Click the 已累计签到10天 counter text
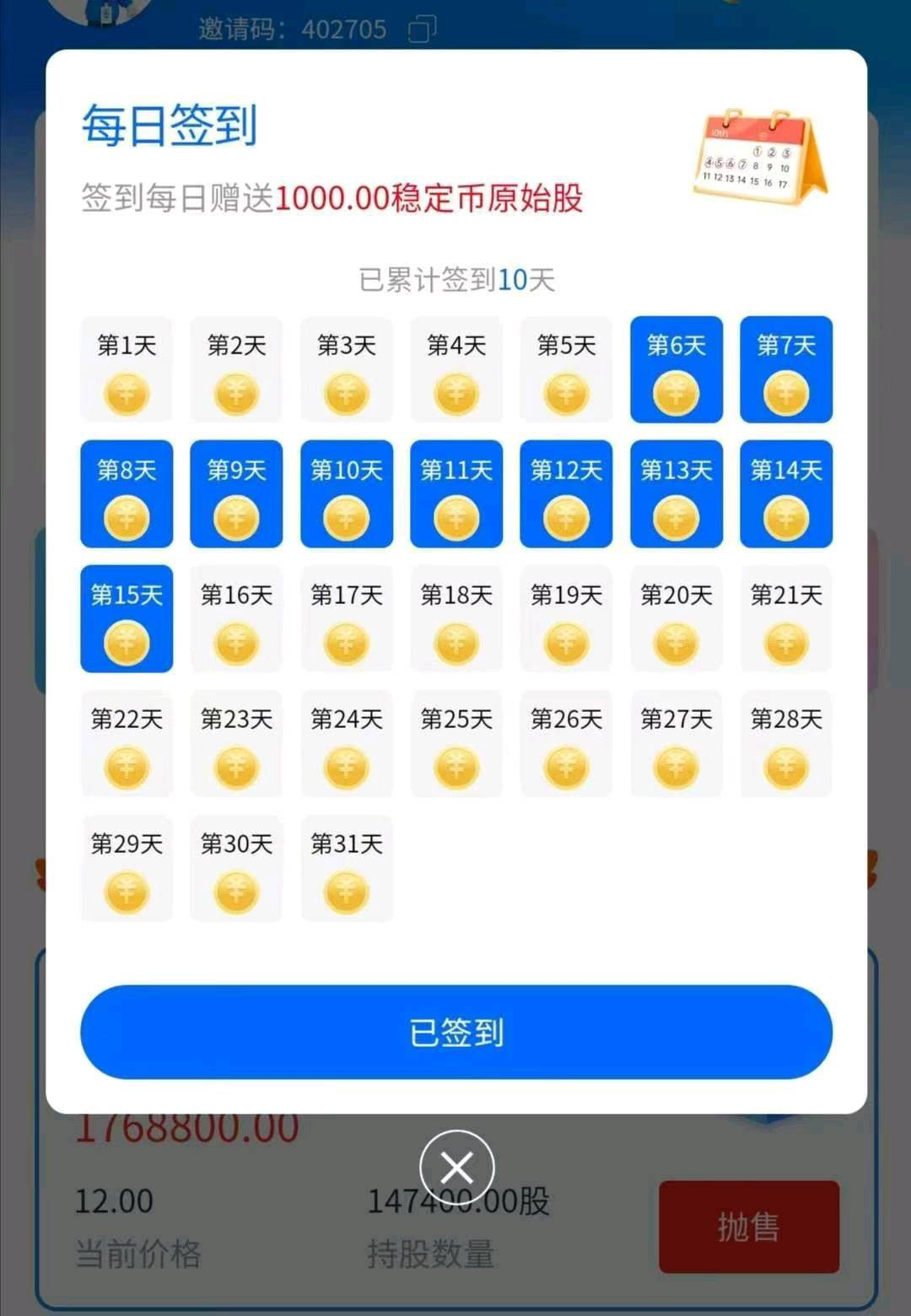This screenshot has width=911, height=1316. pyautogui.click(x=456, y=279)
